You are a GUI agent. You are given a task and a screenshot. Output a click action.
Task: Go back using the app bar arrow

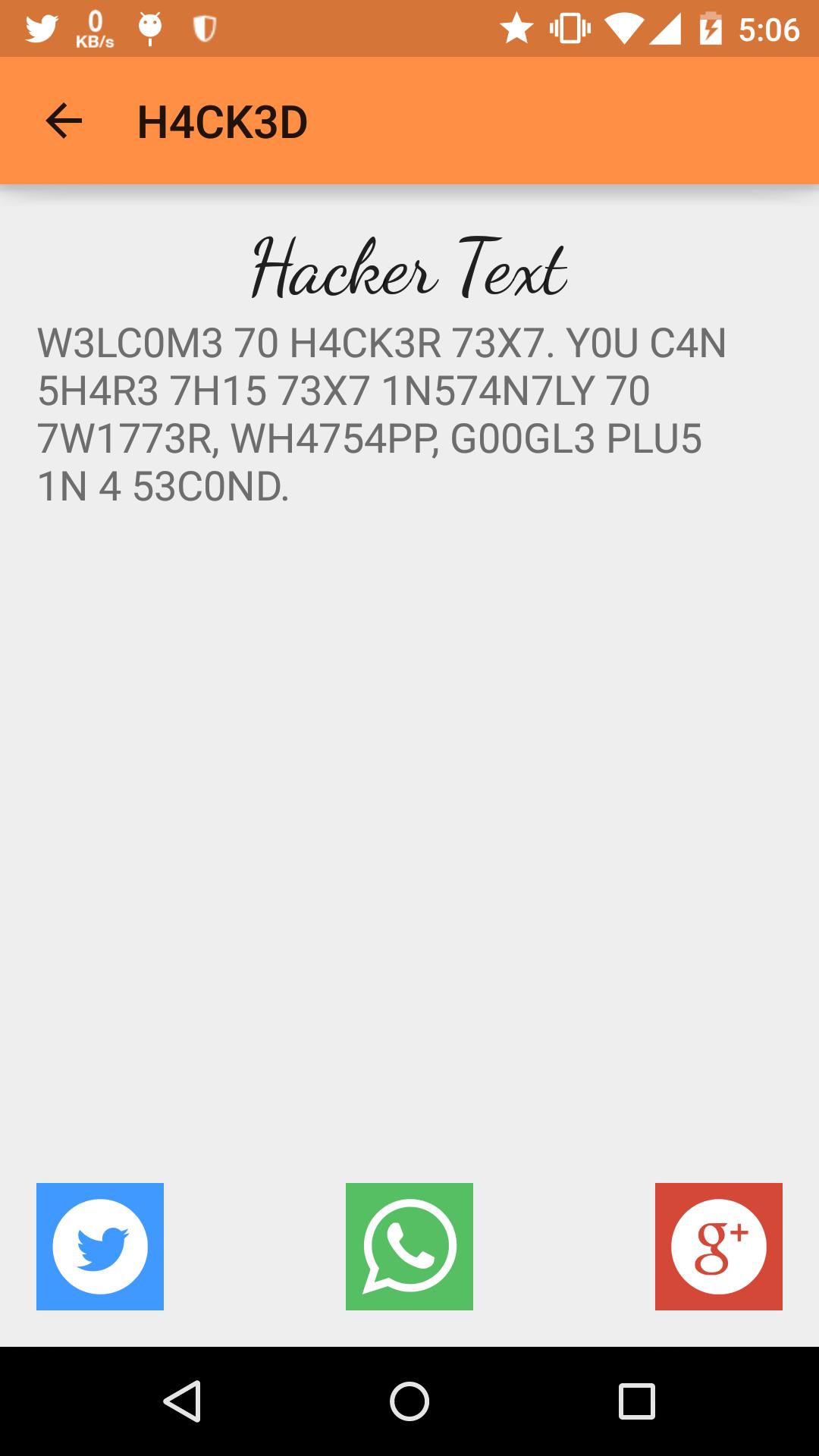(x=64, y=121)
